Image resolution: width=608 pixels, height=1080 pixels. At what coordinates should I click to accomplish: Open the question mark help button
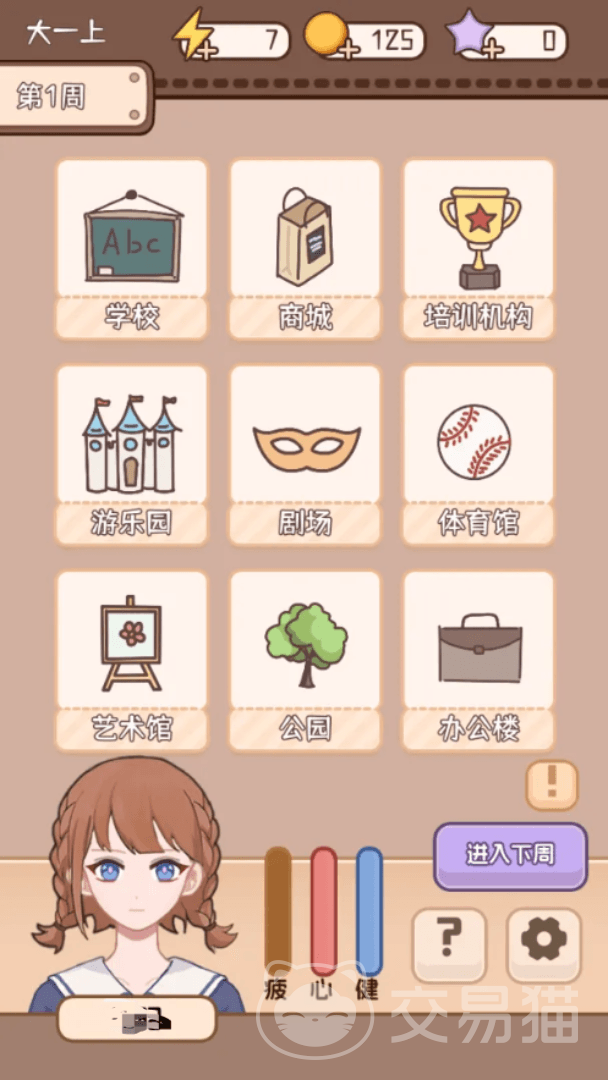450,944
